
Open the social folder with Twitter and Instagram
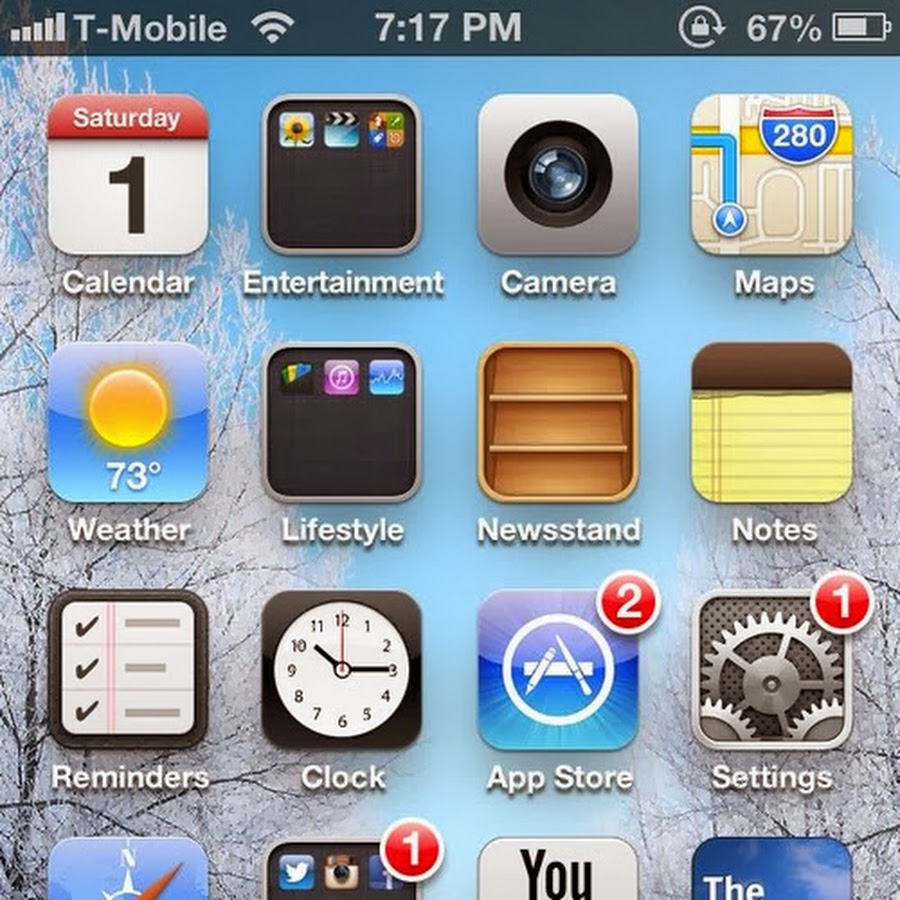342,872
